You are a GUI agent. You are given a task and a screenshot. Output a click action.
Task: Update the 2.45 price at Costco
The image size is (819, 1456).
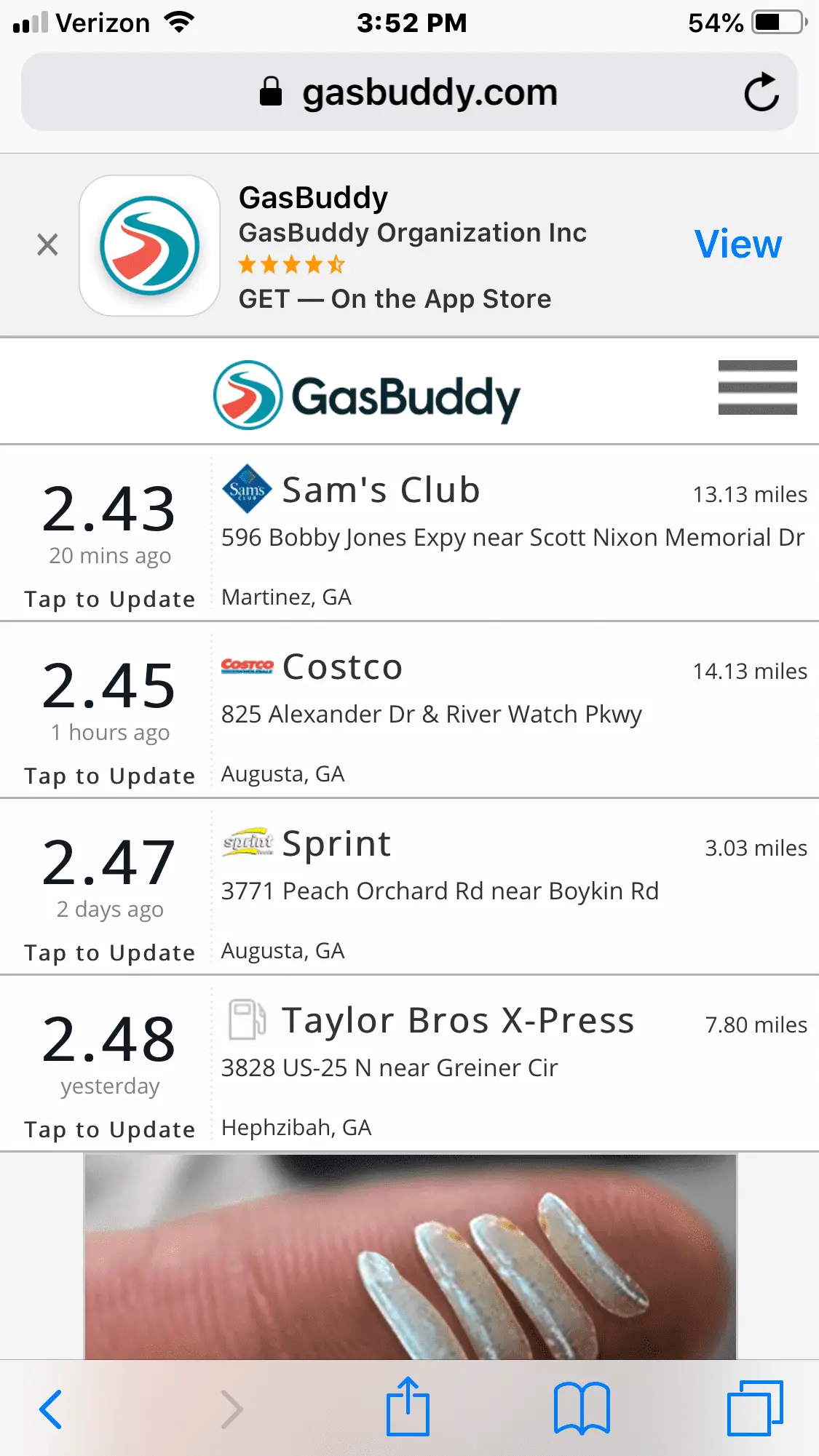click(109, 776)
